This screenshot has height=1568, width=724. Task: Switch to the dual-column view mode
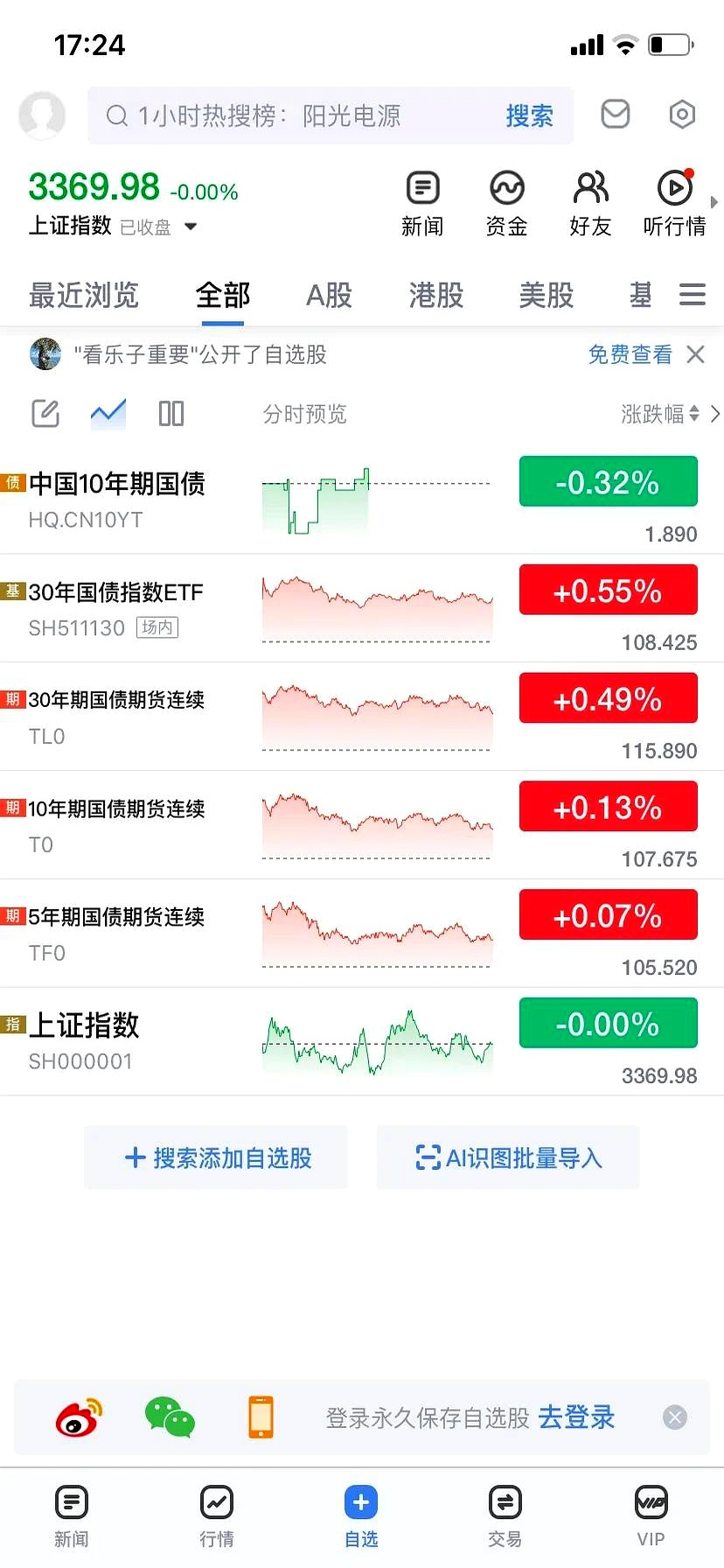coord(171,413)
